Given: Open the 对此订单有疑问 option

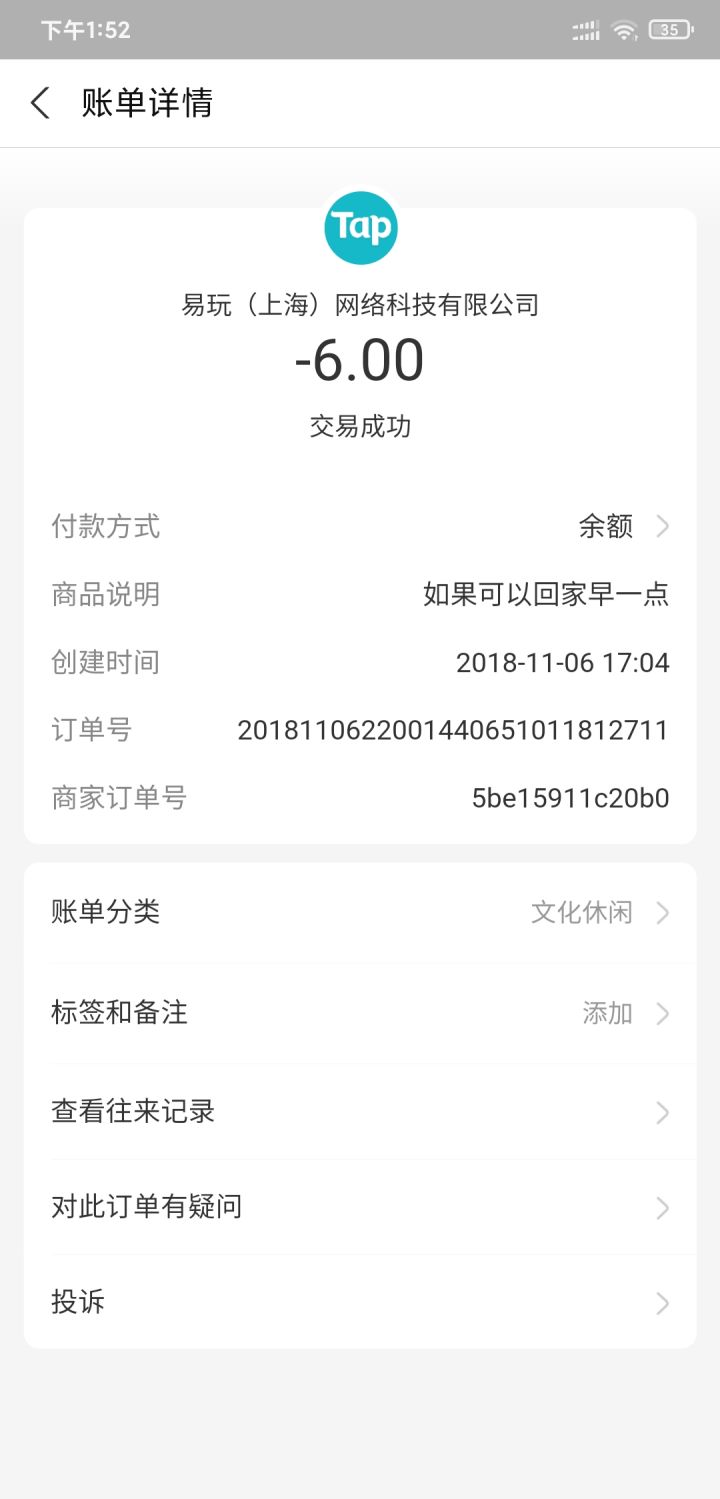Looking at the screenshot, I should 360,1207.
